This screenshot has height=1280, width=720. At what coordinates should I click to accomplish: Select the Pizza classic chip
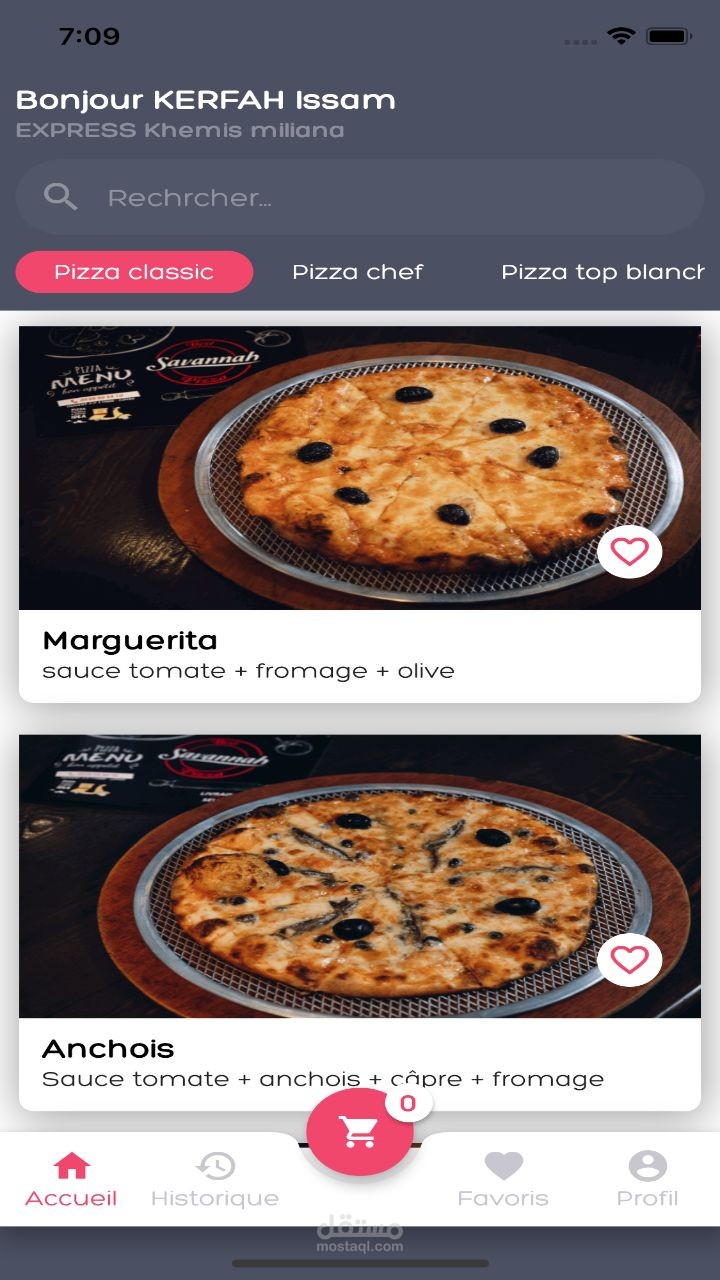pos(134,272)
